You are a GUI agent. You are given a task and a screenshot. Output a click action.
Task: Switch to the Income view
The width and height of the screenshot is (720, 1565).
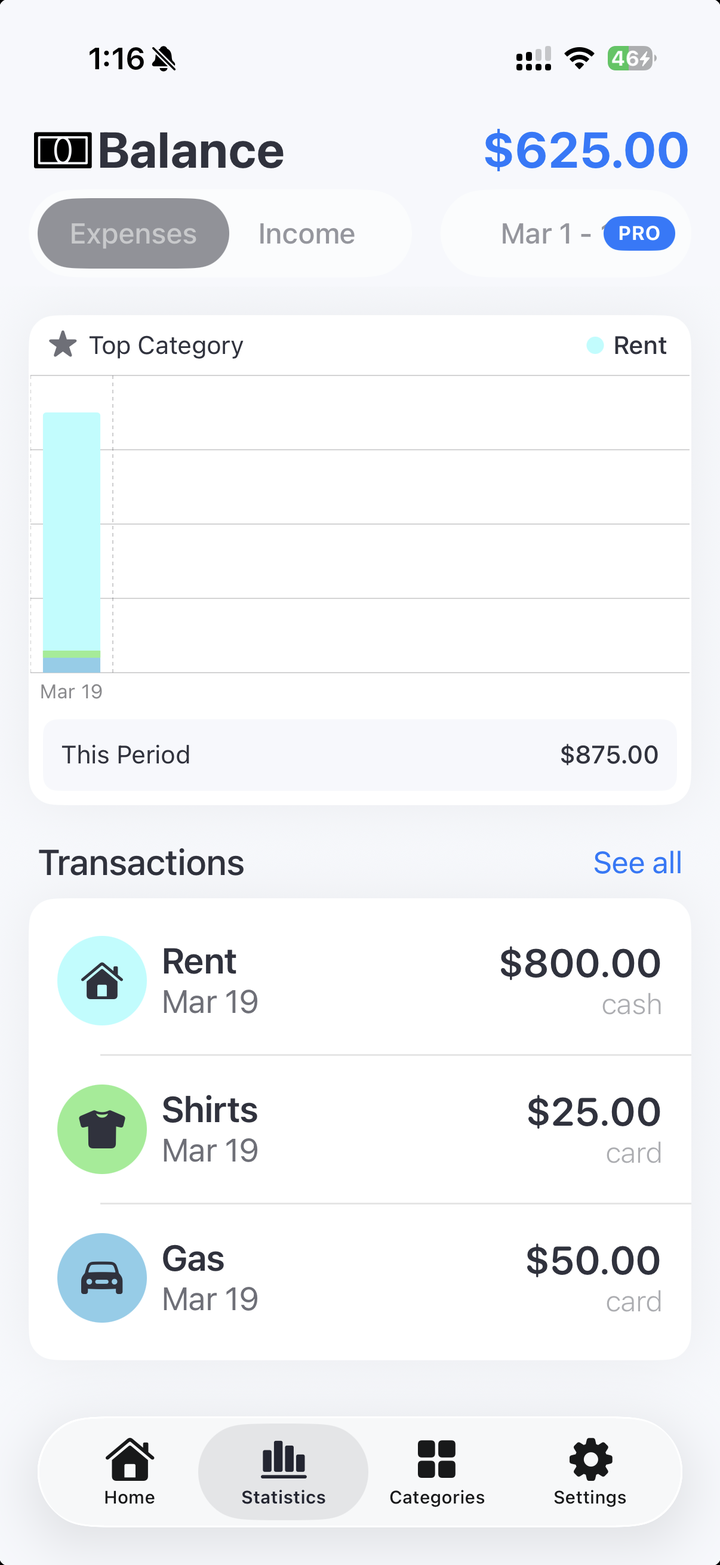click(307, 233)
